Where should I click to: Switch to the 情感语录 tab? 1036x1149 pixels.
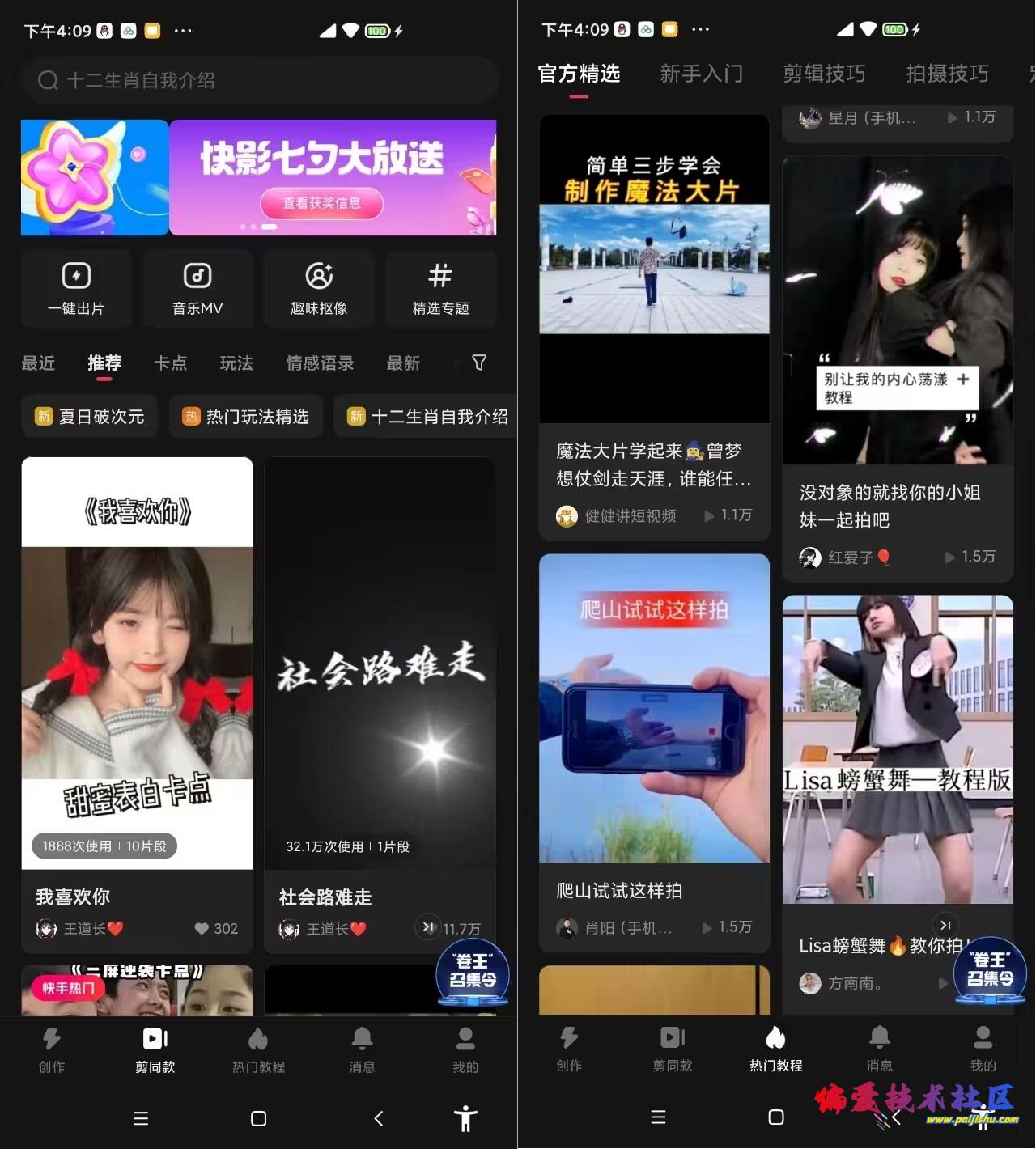pyautogui.click(x=320, y=363)
